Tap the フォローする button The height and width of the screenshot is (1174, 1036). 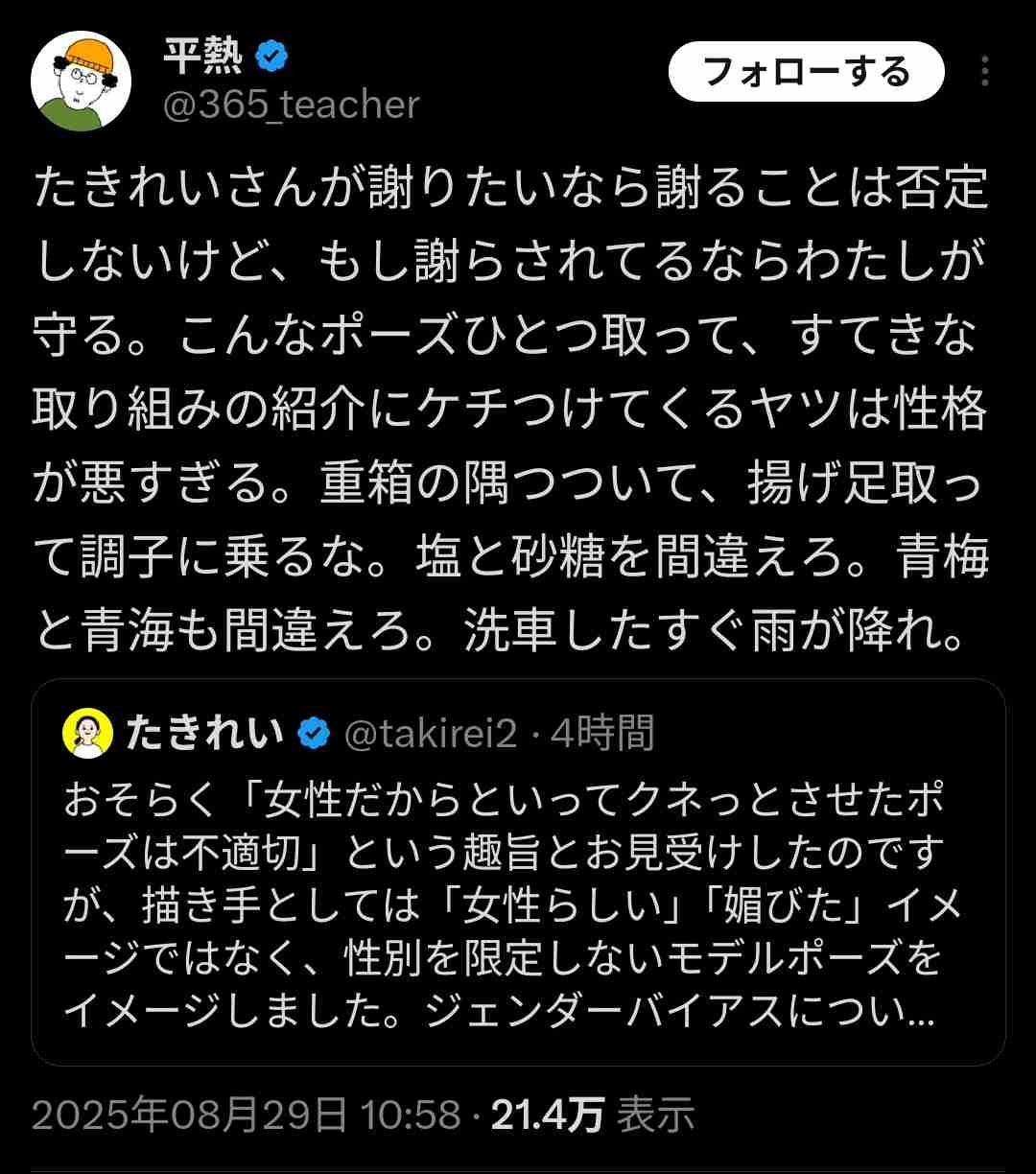(x=806, y=72)
